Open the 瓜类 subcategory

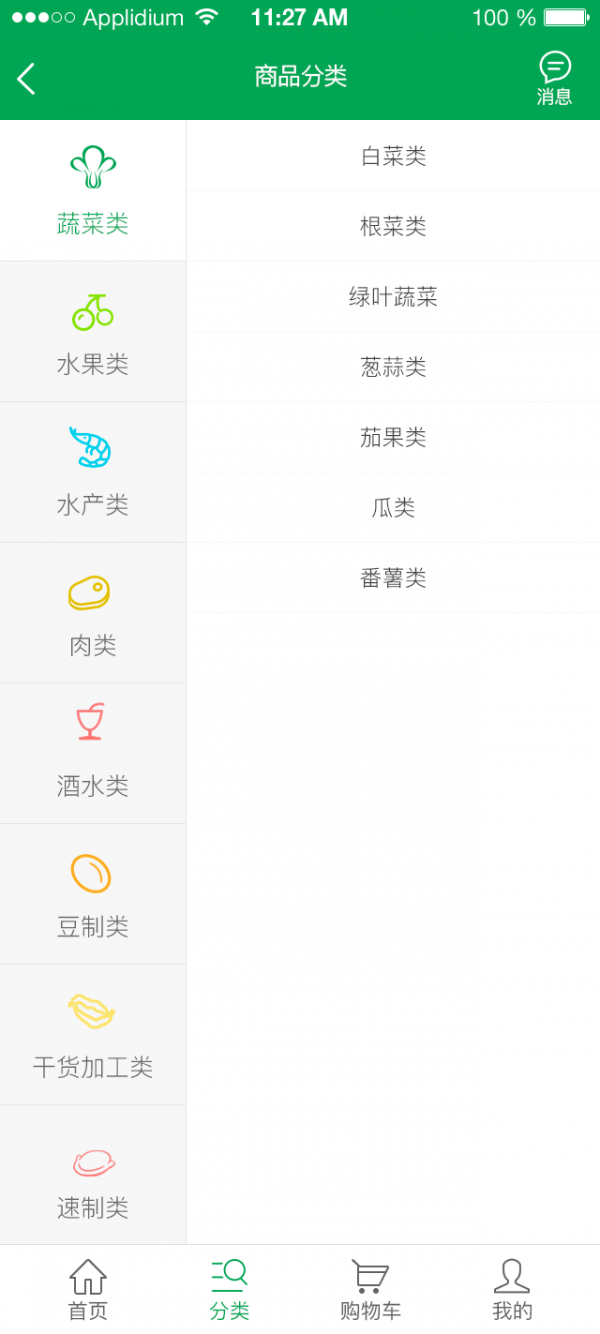[x=393, y=508]
